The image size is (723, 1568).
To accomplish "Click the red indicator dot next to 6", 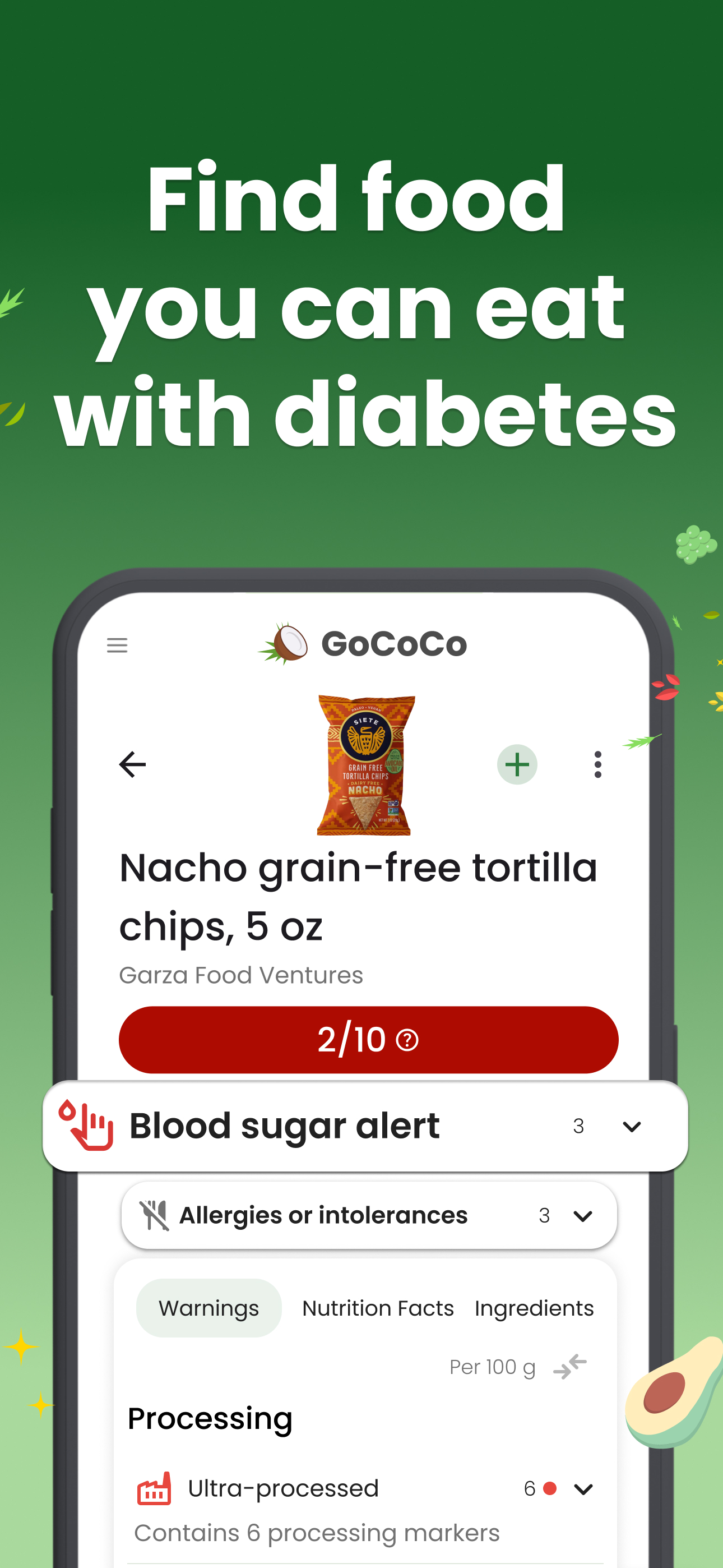I will (550, 1489).
